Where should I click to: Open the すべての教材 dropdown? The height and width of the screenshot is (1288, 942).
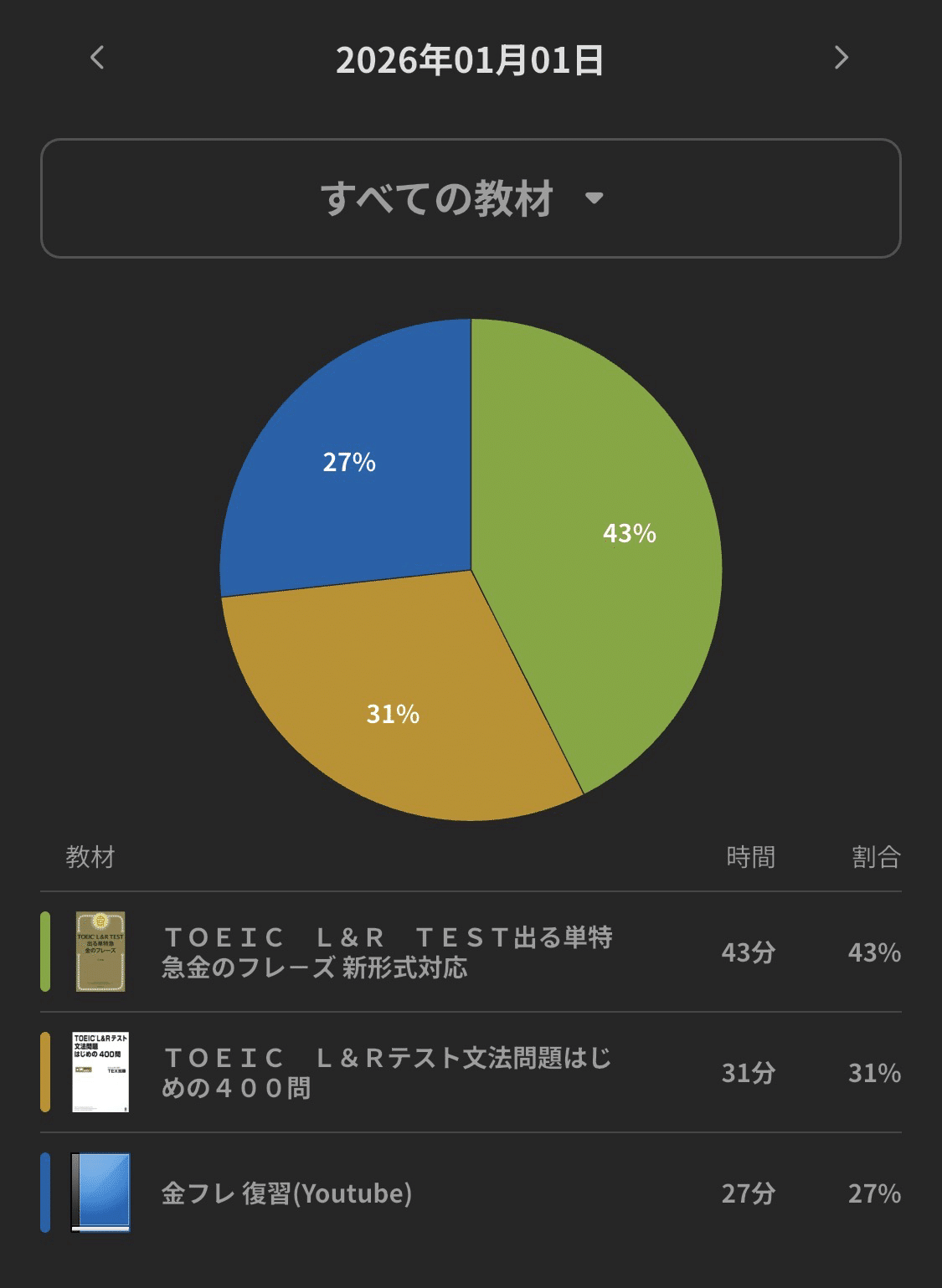point(471,198)
